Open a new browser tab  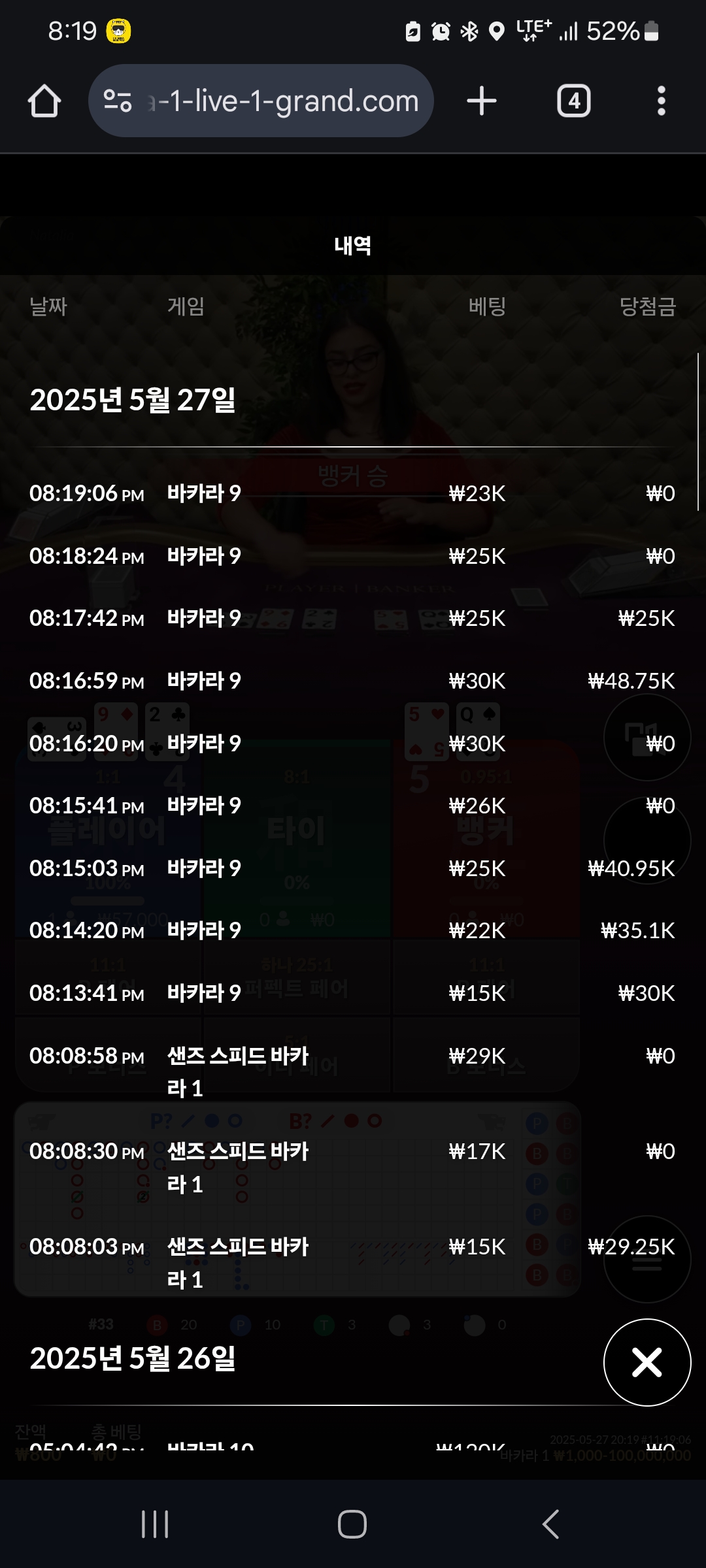click(482, 101)
